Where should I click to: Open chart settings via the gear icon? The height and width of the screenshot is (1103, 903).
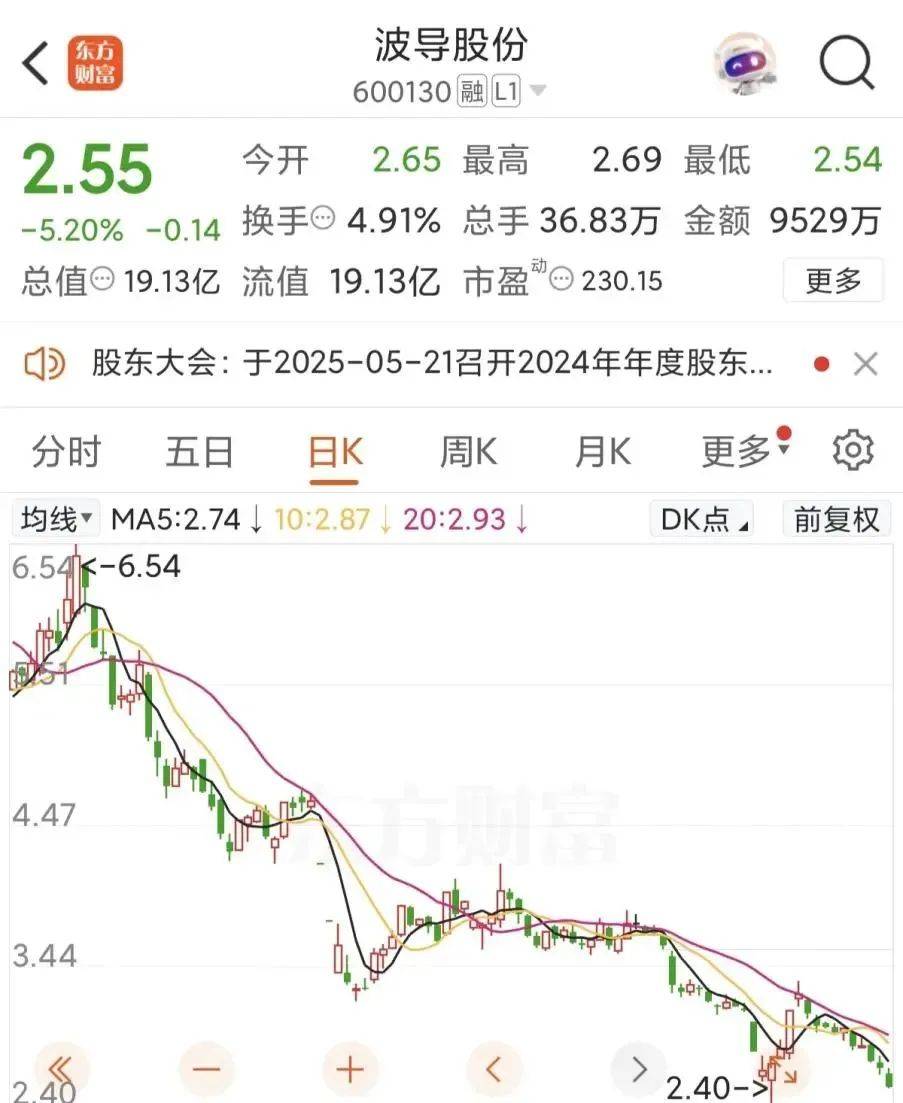[853, 450]
